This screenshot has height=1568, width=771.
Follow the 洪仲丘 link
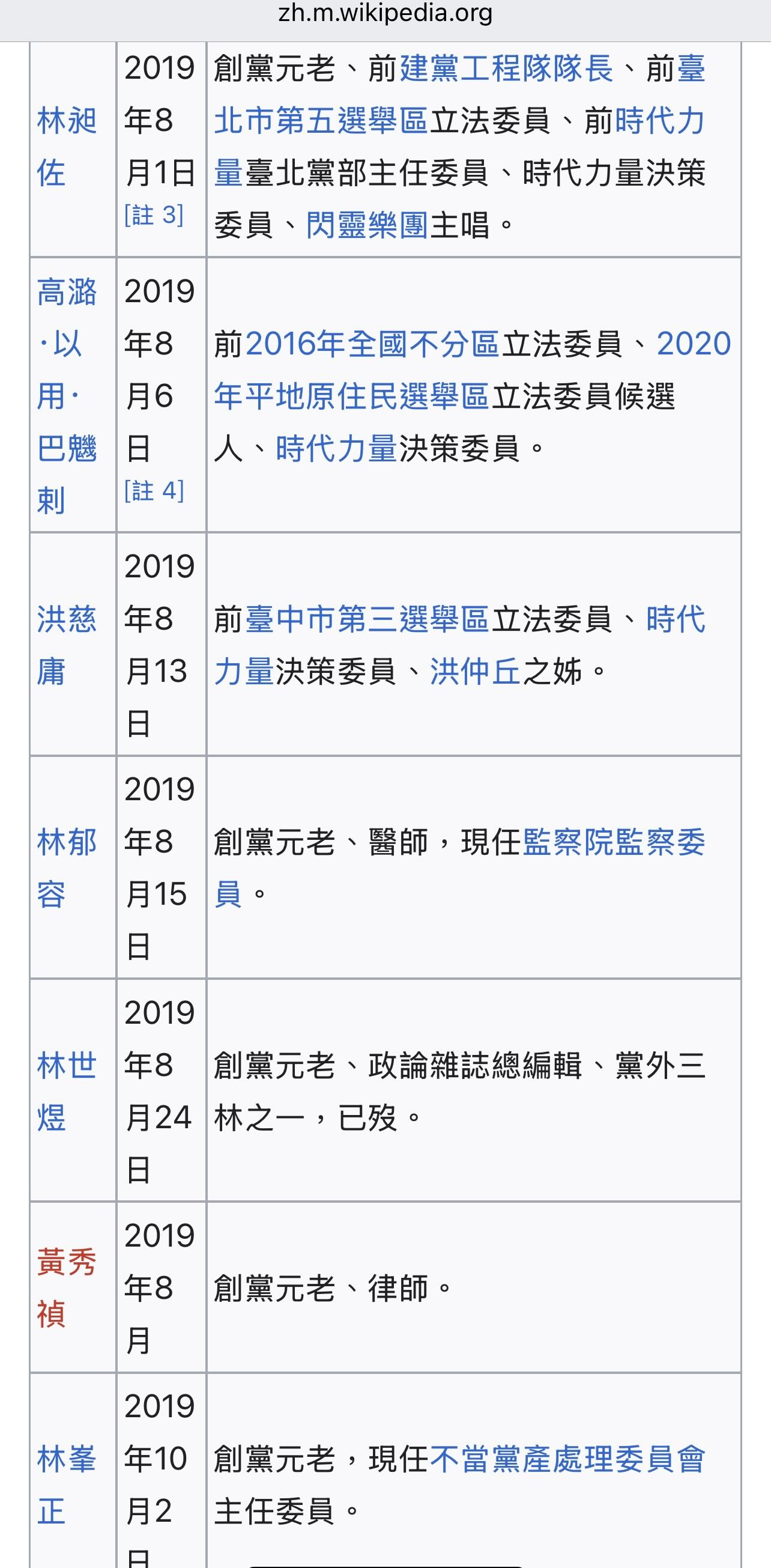tap(475, 672)
